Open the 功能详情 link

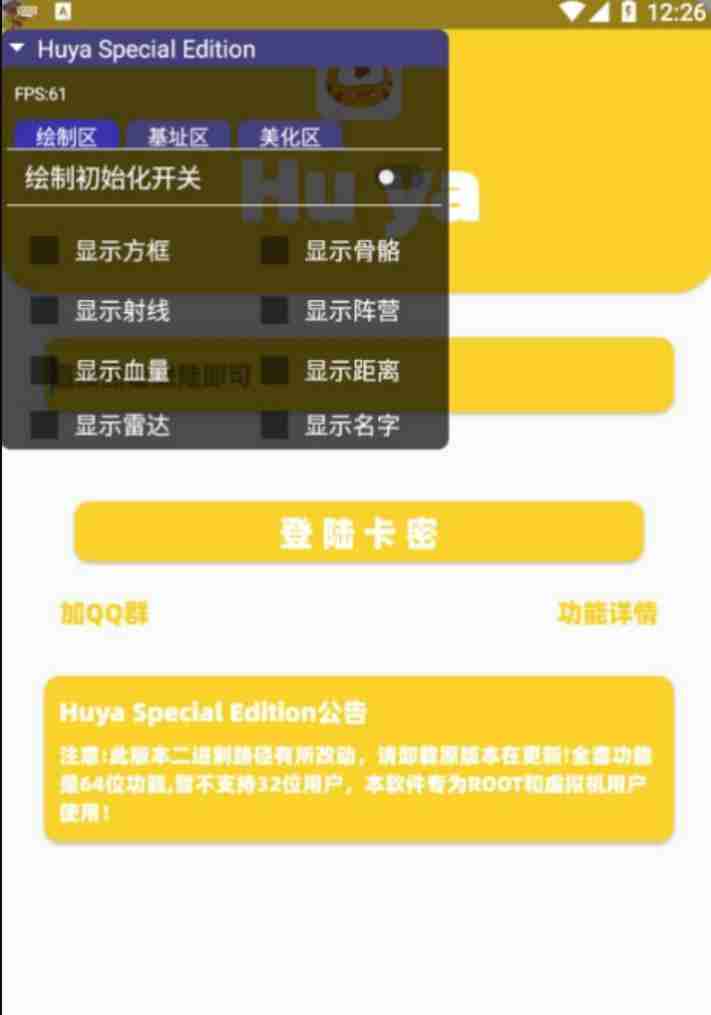tap(607, 614)
